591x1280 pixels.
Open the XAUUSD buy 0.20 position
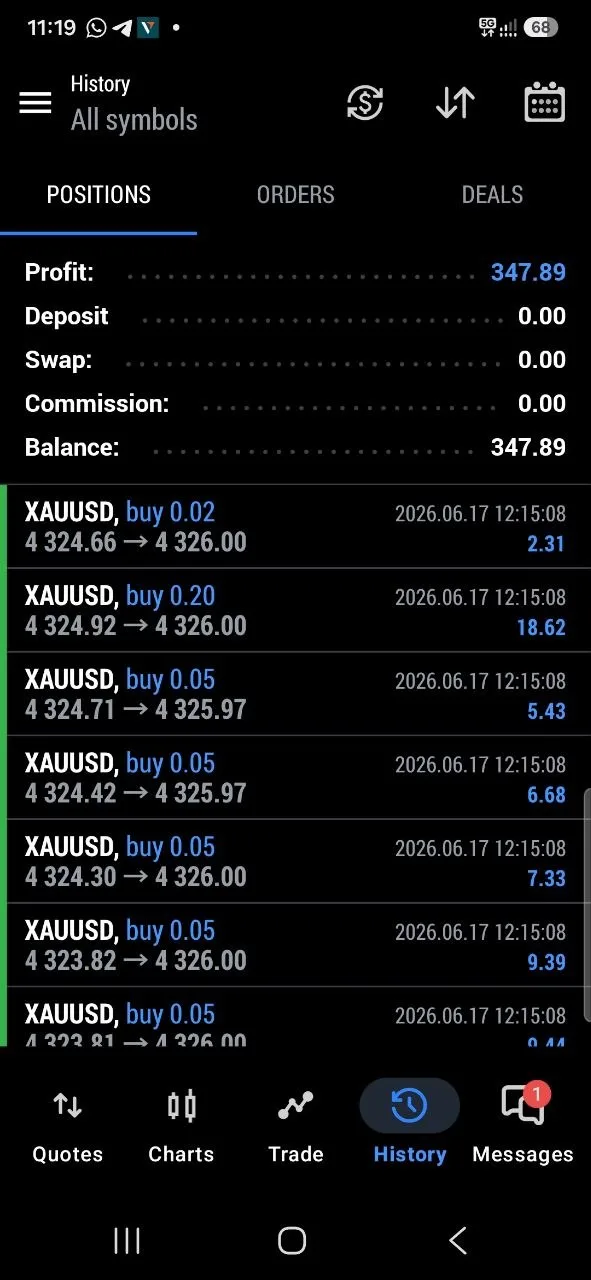[x=295, y=611]
